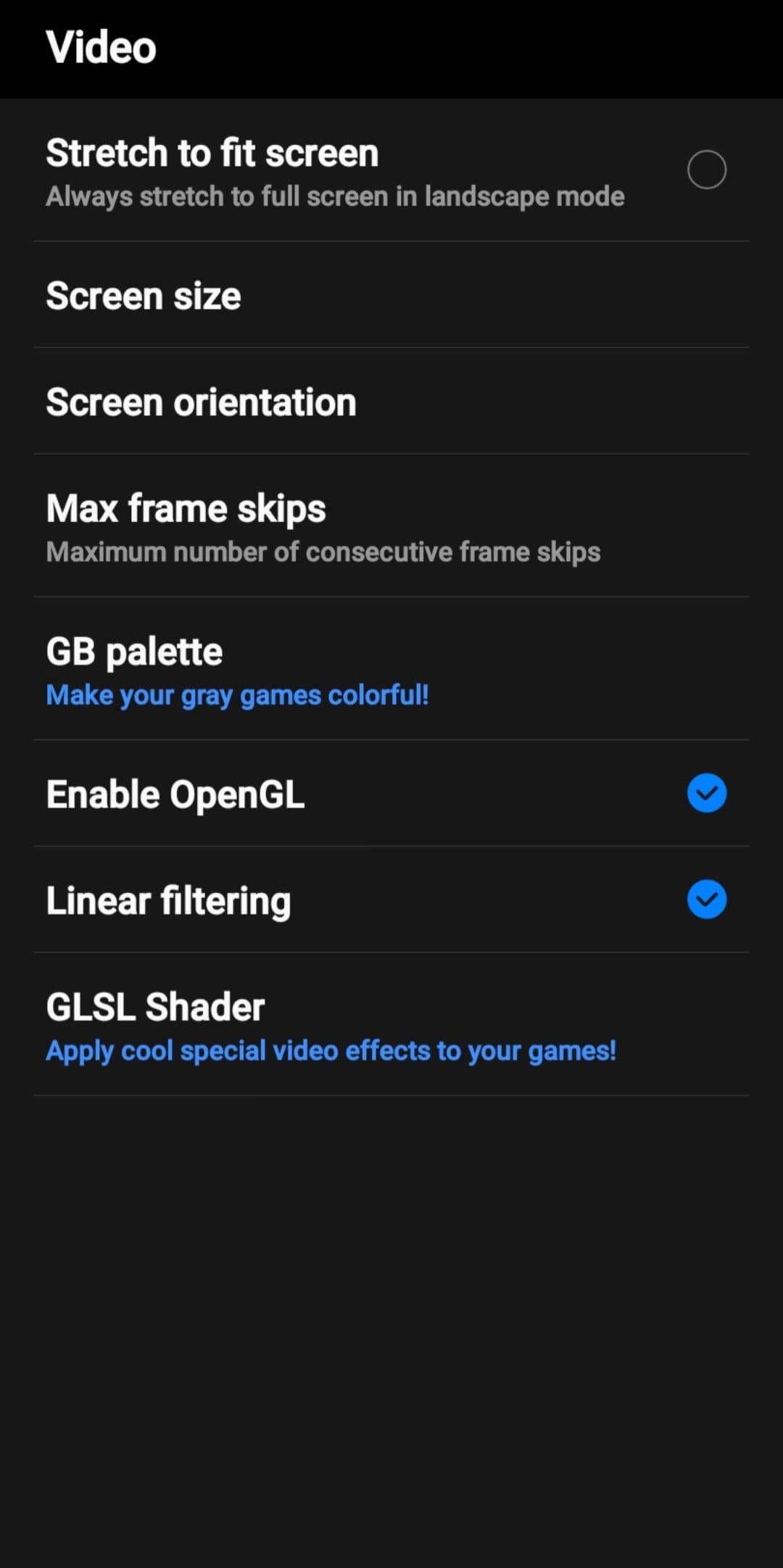This screenshot has height=1568, width=783.
Task: Select Screen orientation to change rotation
Action: click(x=201, y=403)
